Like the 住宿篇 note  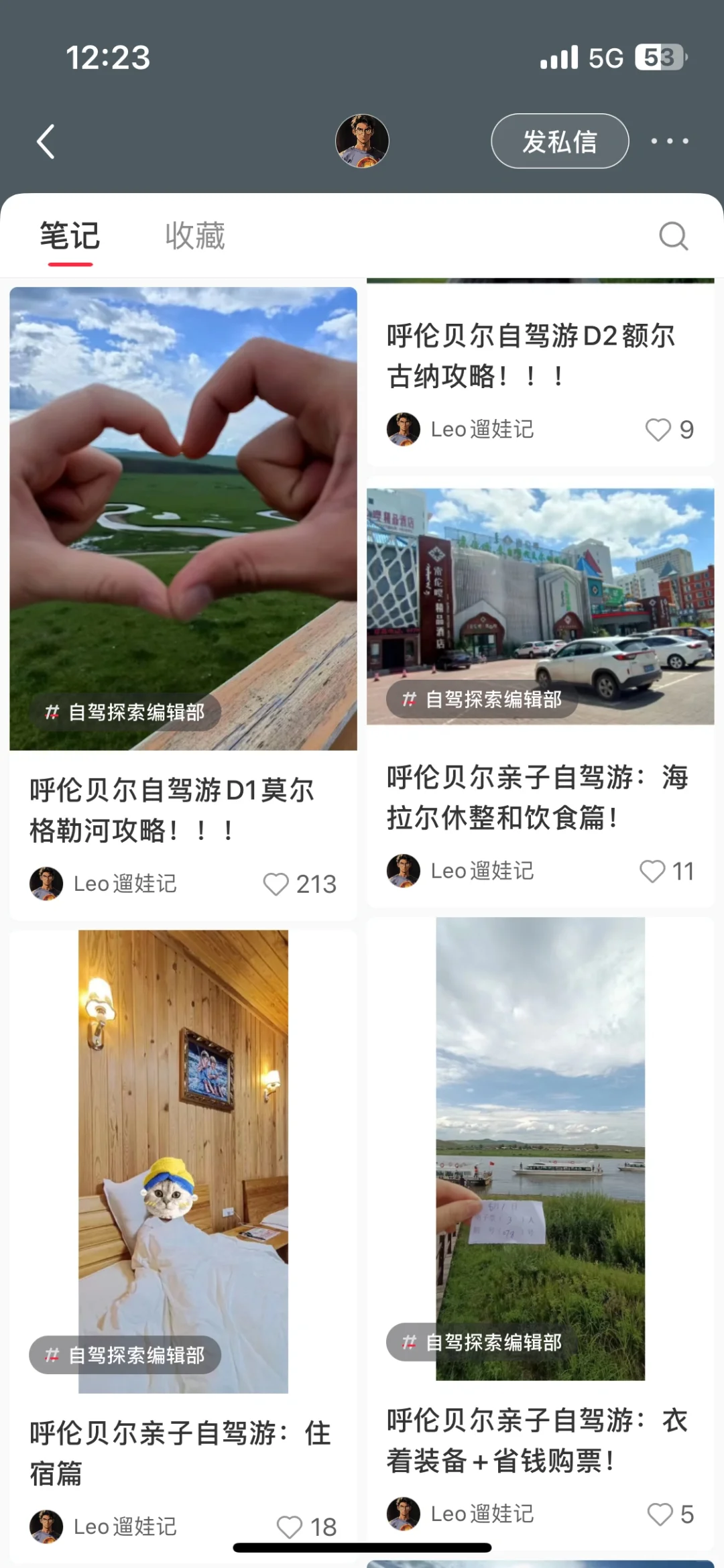click(290, 1527)
